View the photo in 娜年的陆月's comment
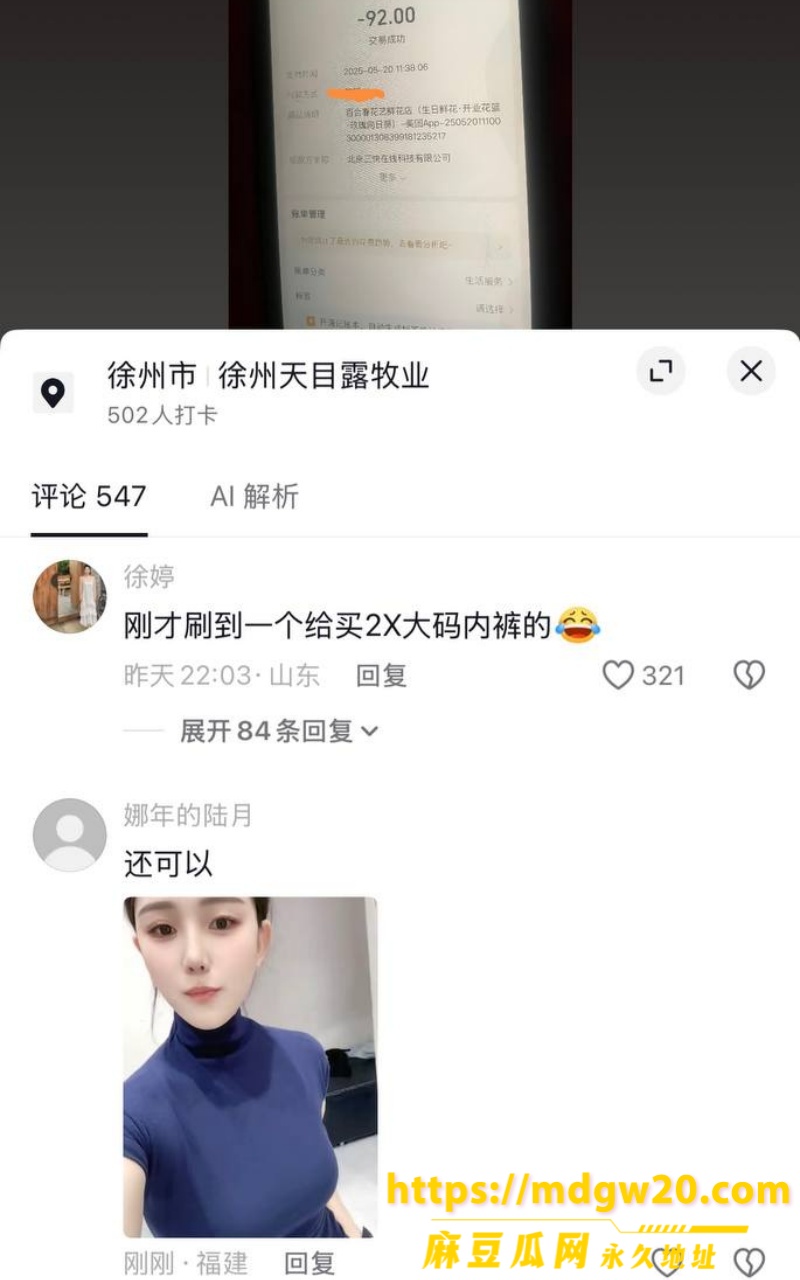The width and height of the screenshot is (800, 1280). tap(250, 1067)
